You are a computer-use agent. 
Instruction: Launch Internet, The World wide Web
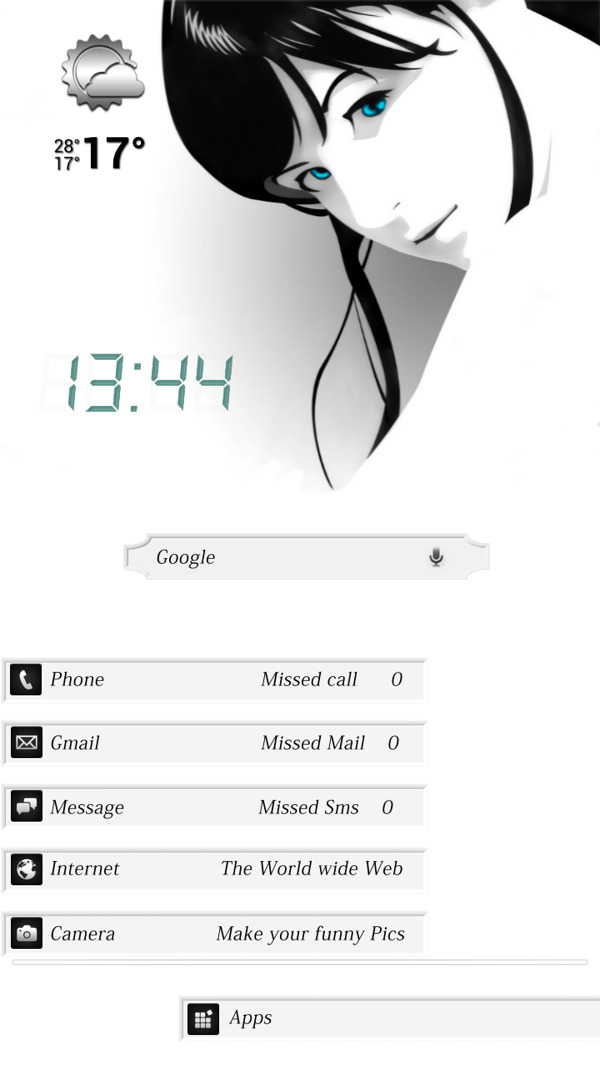tap(213, 869)
